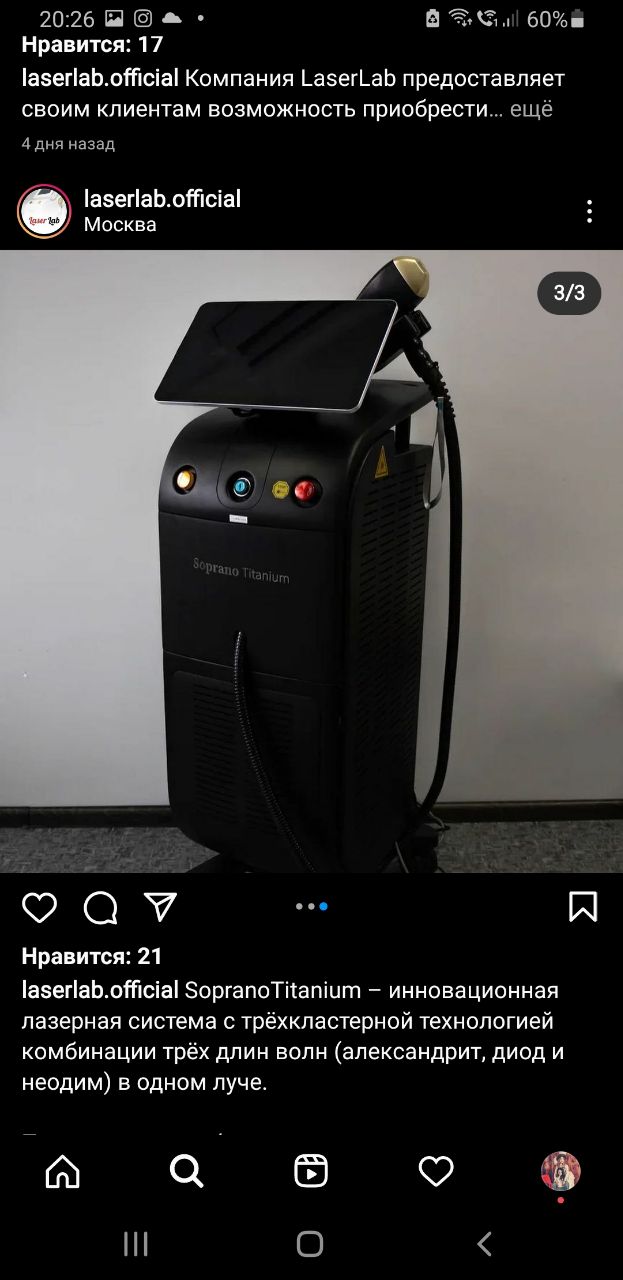Save the post with bookmark icon

[x=583, y=906]
